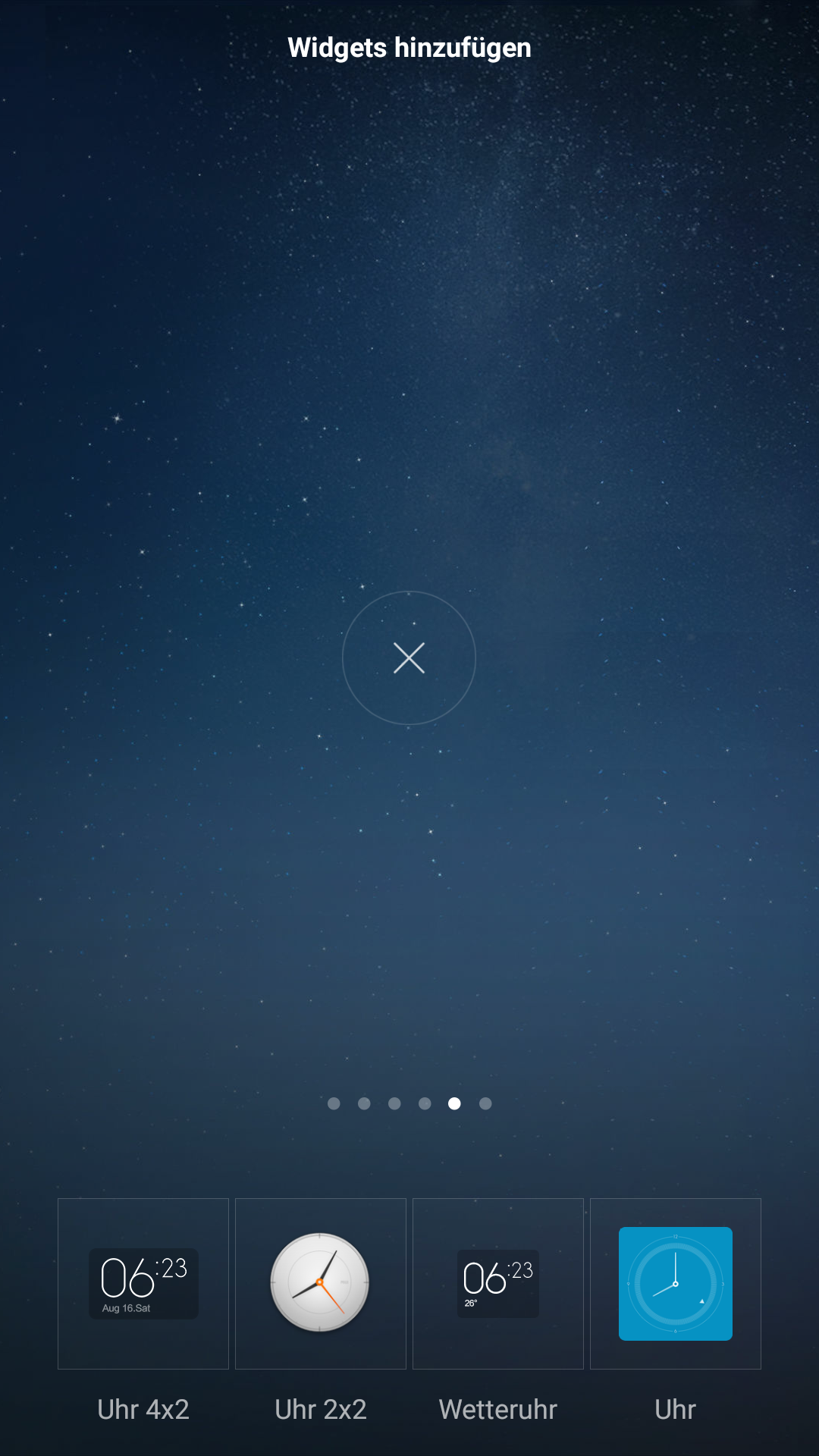Select the Uhr 4x2 widget
This screenshot has width=819, height=1456.
[x=143, y=1283]
